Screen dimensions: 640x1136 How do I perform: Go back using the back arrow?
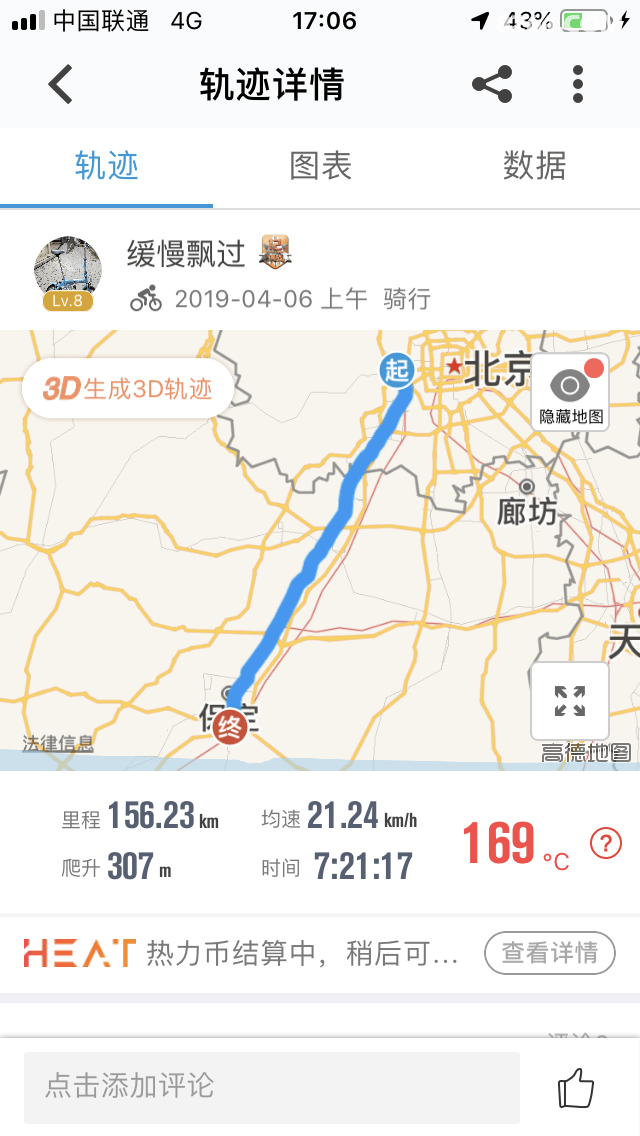(61, 85)
